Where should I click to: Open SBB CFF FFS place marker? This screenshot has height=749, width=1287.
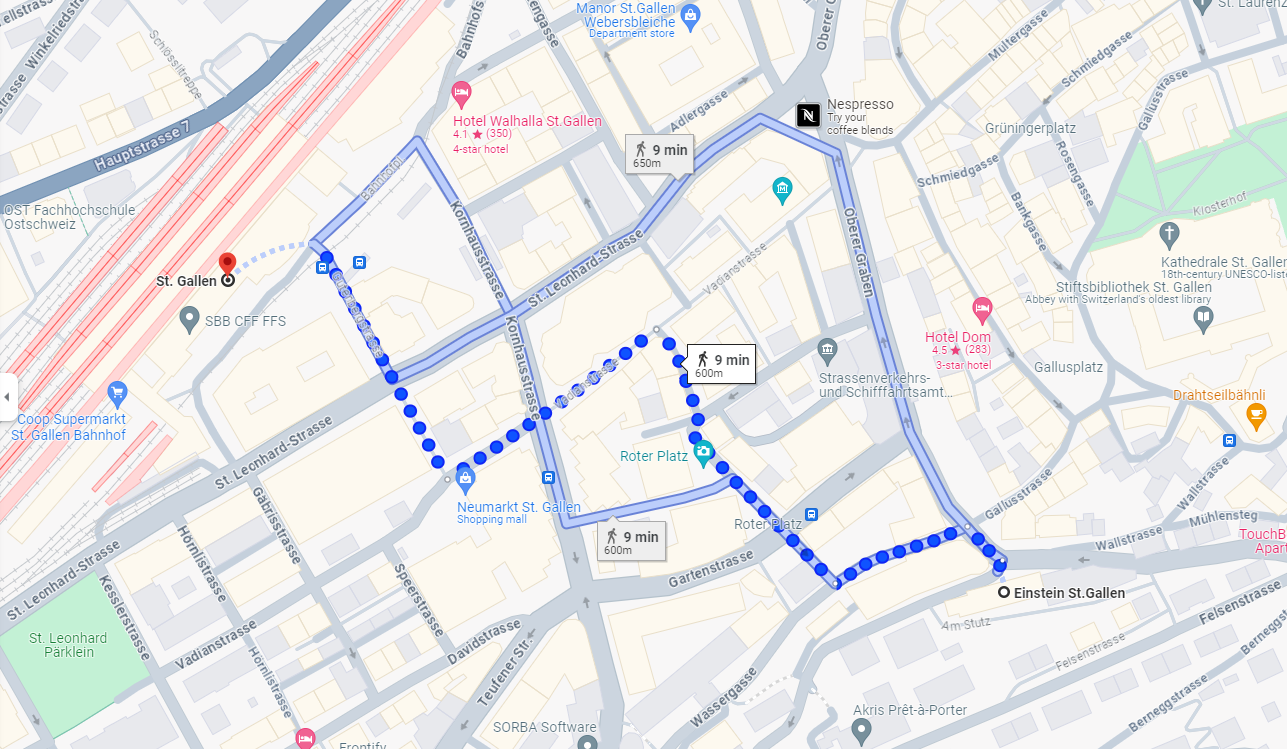click(189, 320)
